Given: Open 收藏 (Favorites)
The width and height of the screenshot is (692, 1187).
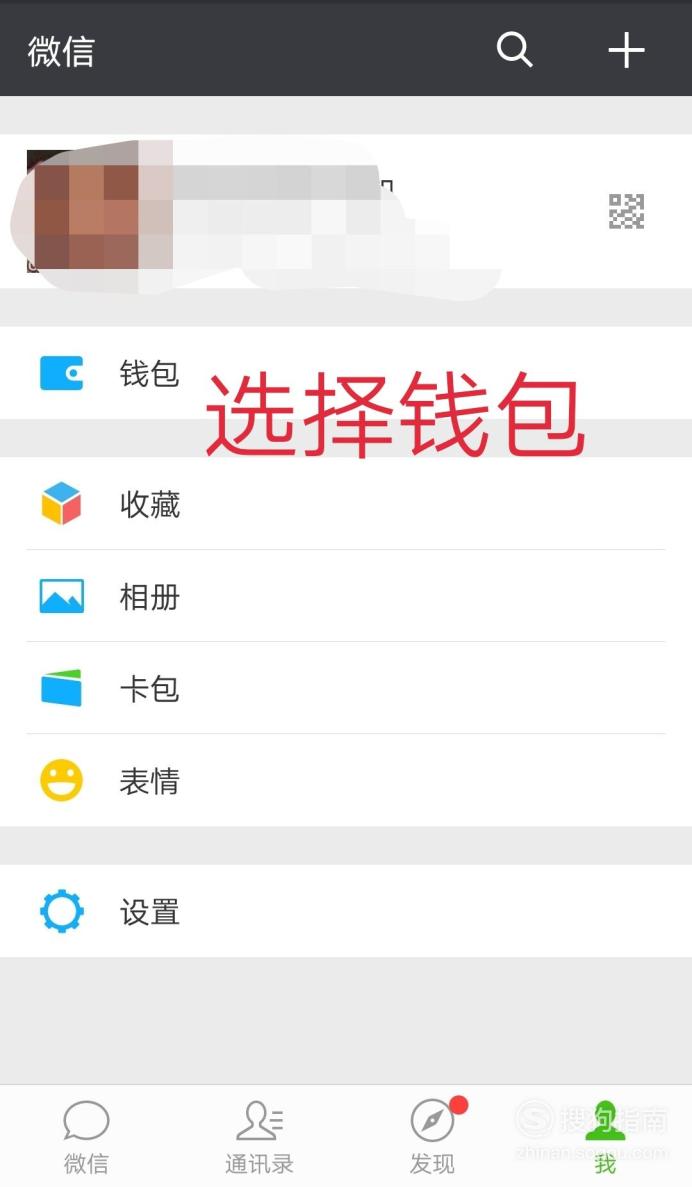Looking at the screenshot, I should (346, 503).
